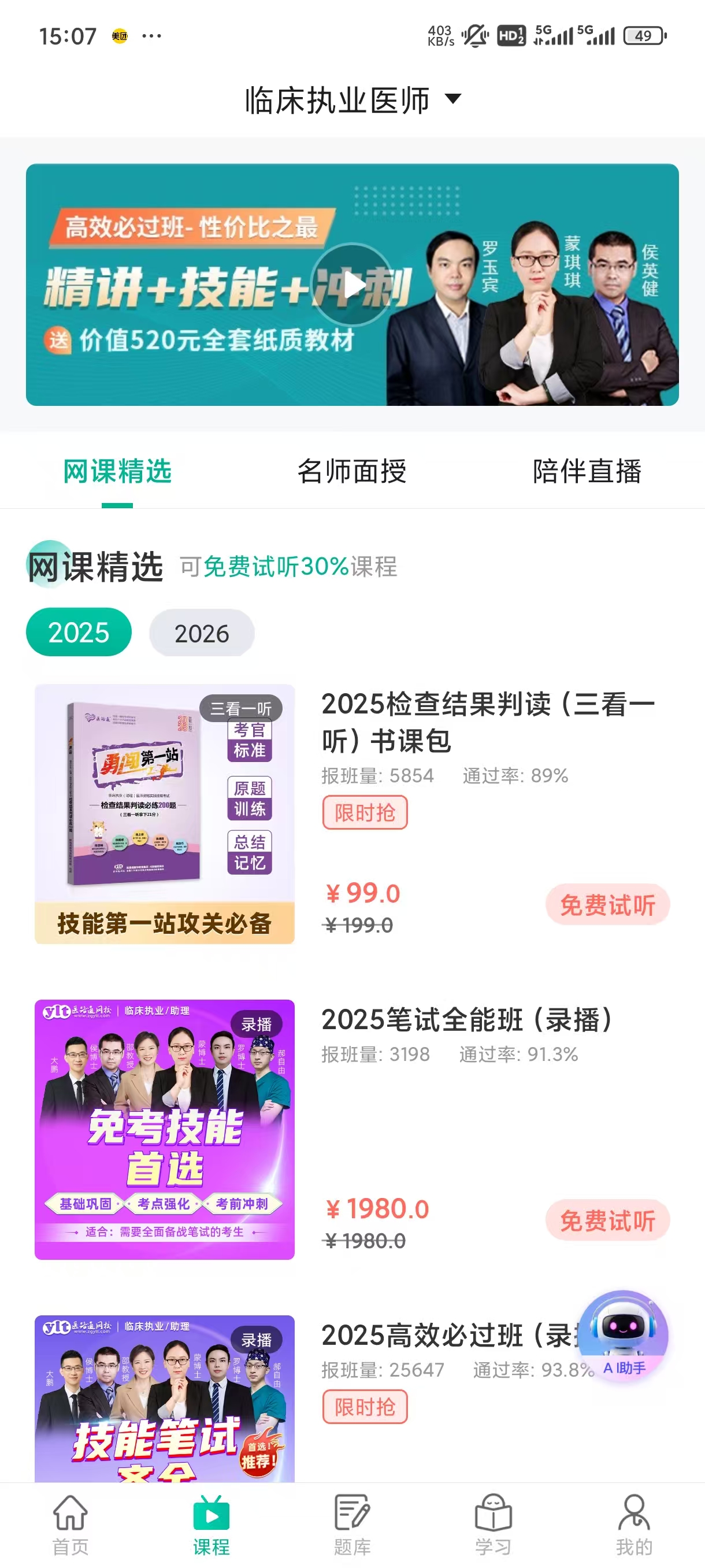Select the 2025 year filter chip
The height and width of the screenshot is (1568, 705).
click(x=78, y=633)
